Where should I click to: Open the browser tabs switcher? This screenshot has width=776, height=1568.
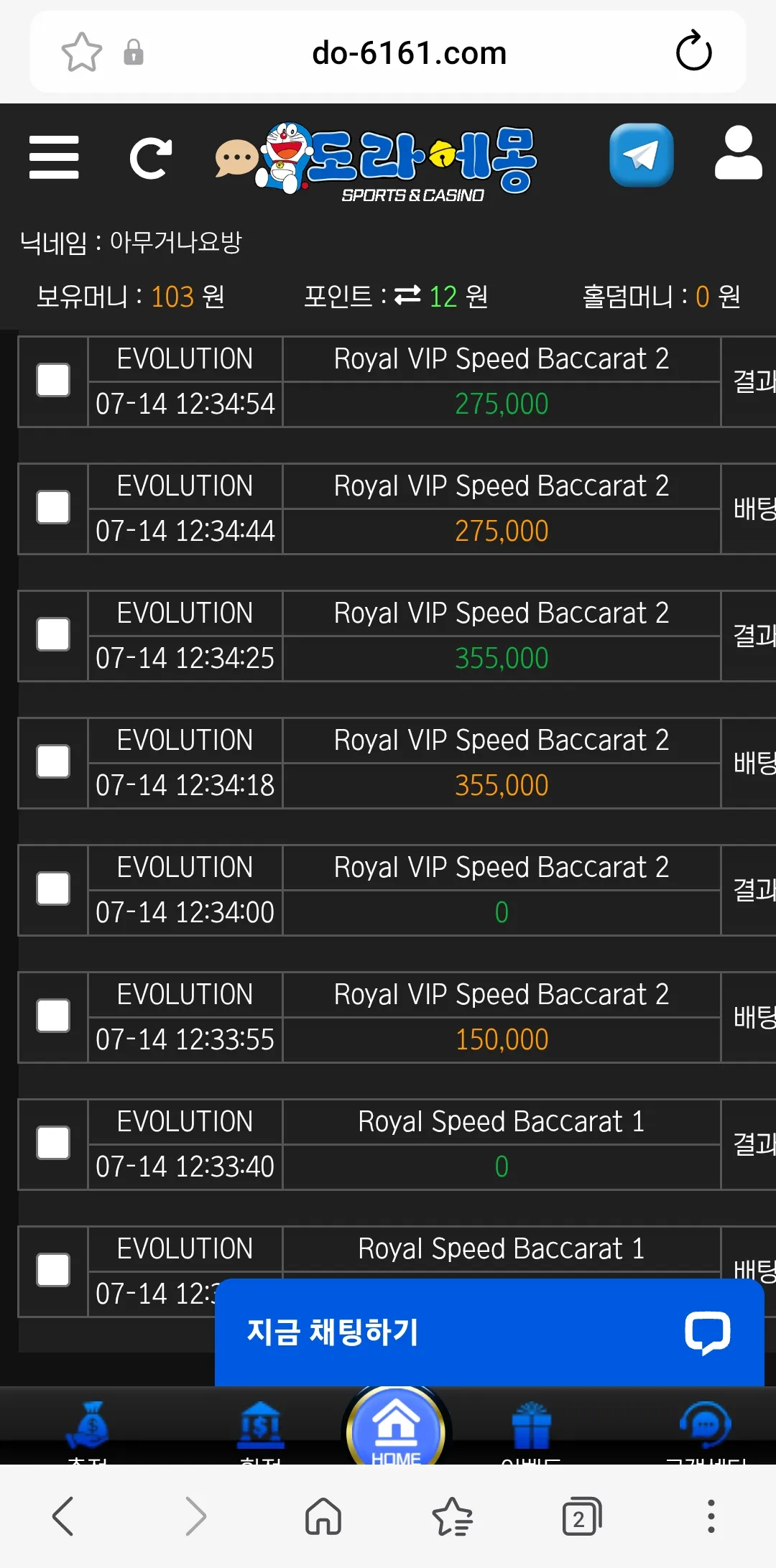581,1516
